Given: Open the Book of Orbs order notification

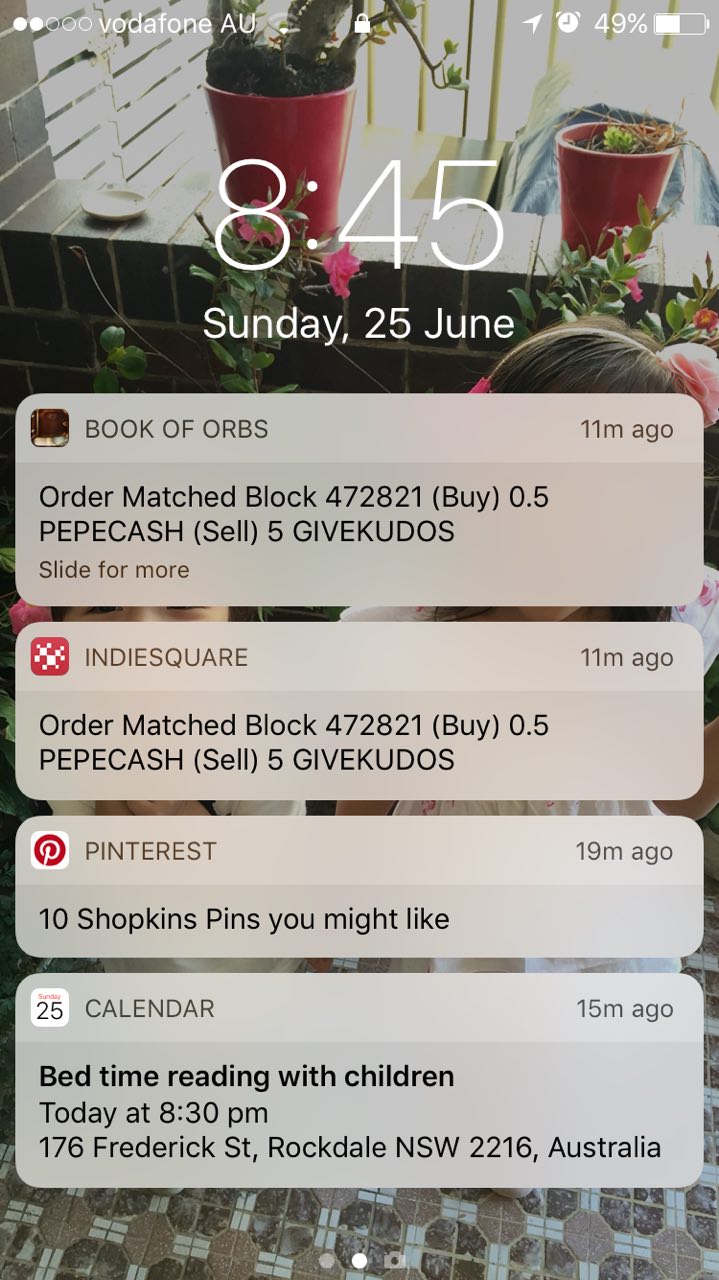Looking at the screenshot, I should pos(359,500).
